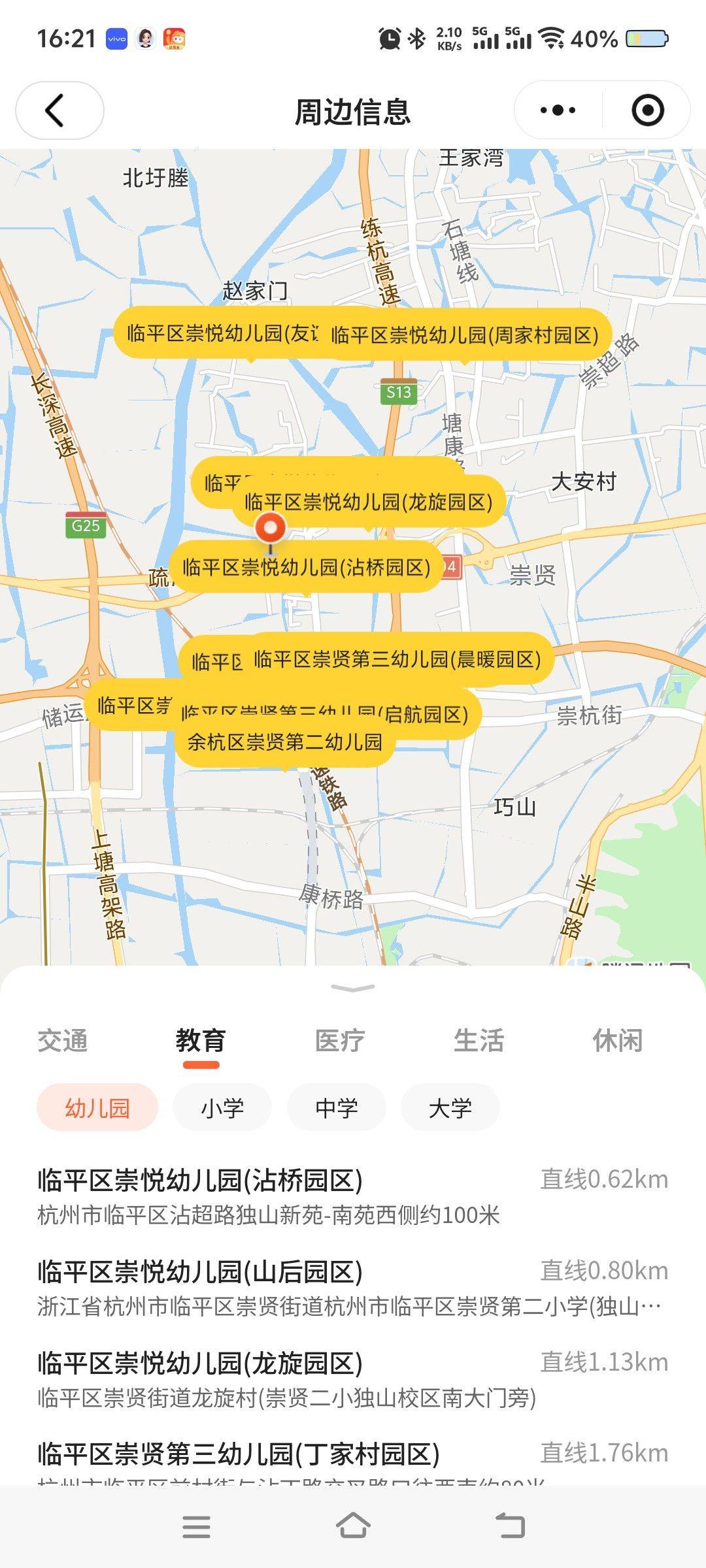Image resolution: width=706 pixels, height=1568 pixels.
Task: Collapse the panel using the down chevron handle
Action: (x=353, y=988)
